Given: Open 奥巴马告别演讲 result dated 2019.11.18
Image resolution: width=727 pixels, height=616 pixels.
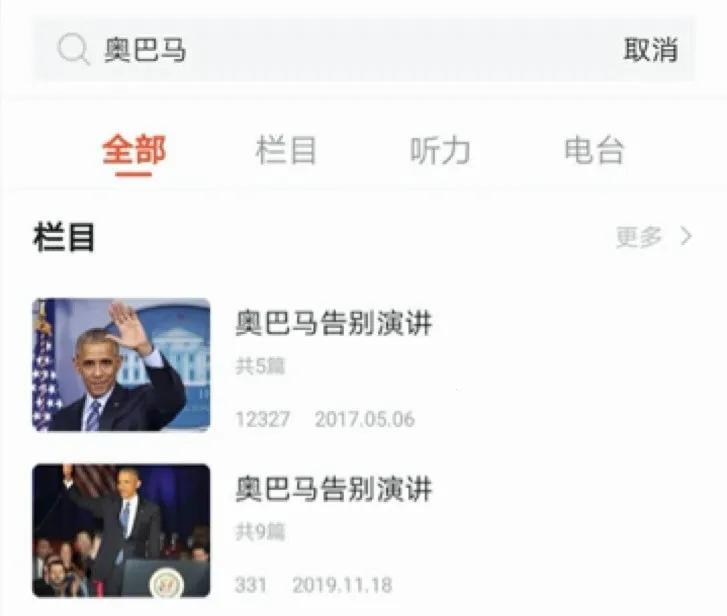Looking at the screenshot, I should coord(334,489).
